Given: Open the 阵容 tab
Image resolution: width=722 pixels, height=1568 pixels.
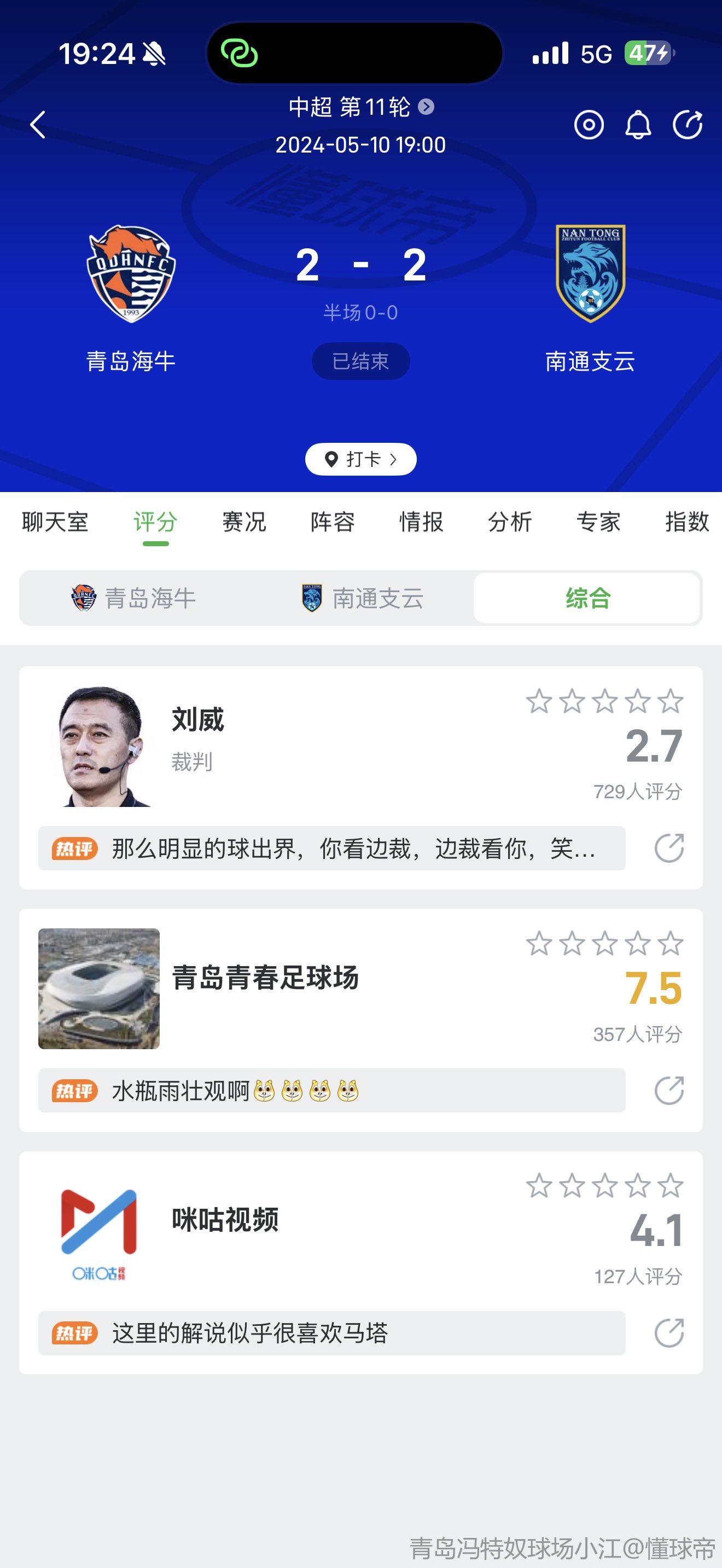Looking at the screenshot, I should click(333, 522).
